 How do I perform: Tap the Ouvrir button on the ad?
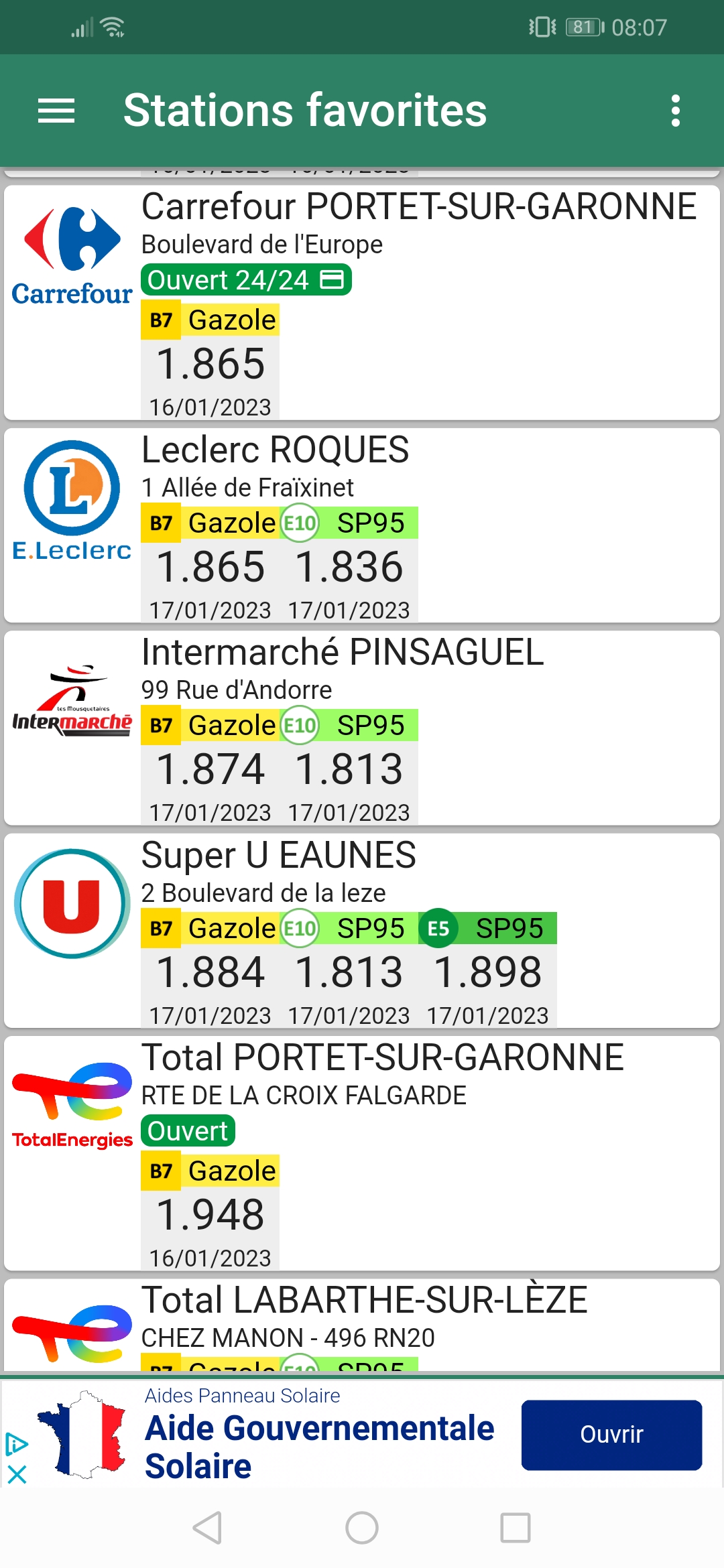coord(611,1435)
